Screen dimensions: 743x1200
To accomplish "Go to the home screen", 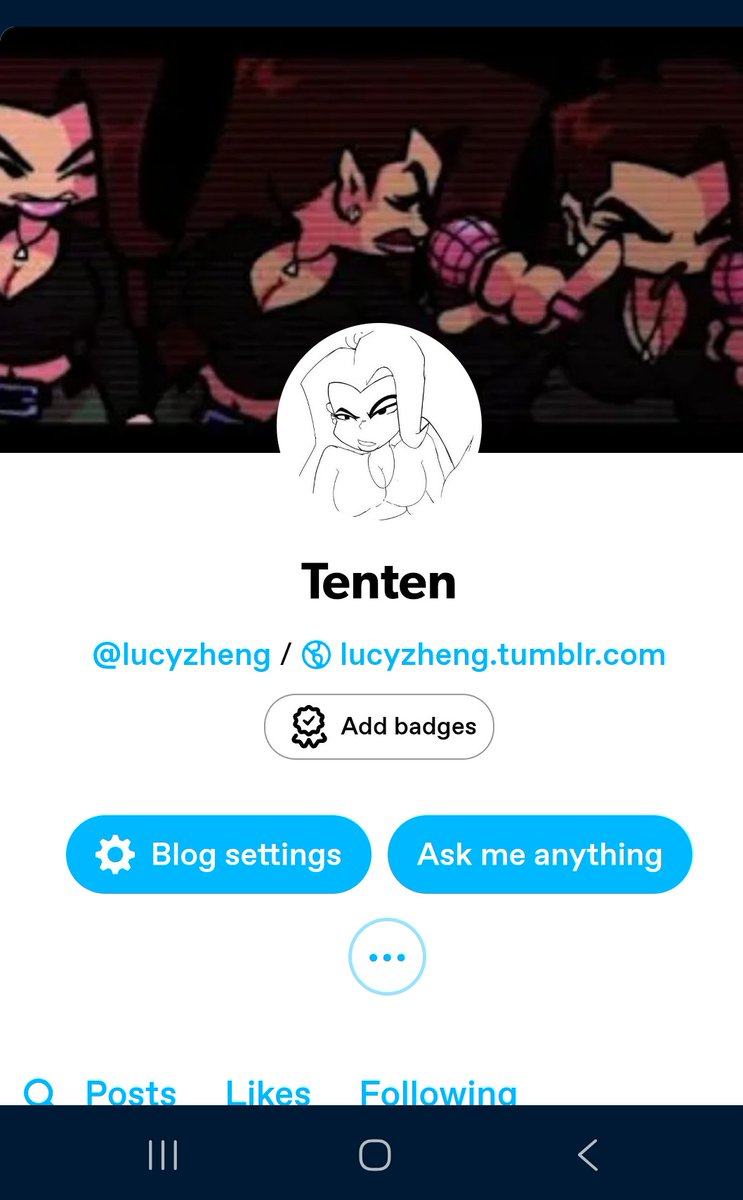I will 374,1155.
